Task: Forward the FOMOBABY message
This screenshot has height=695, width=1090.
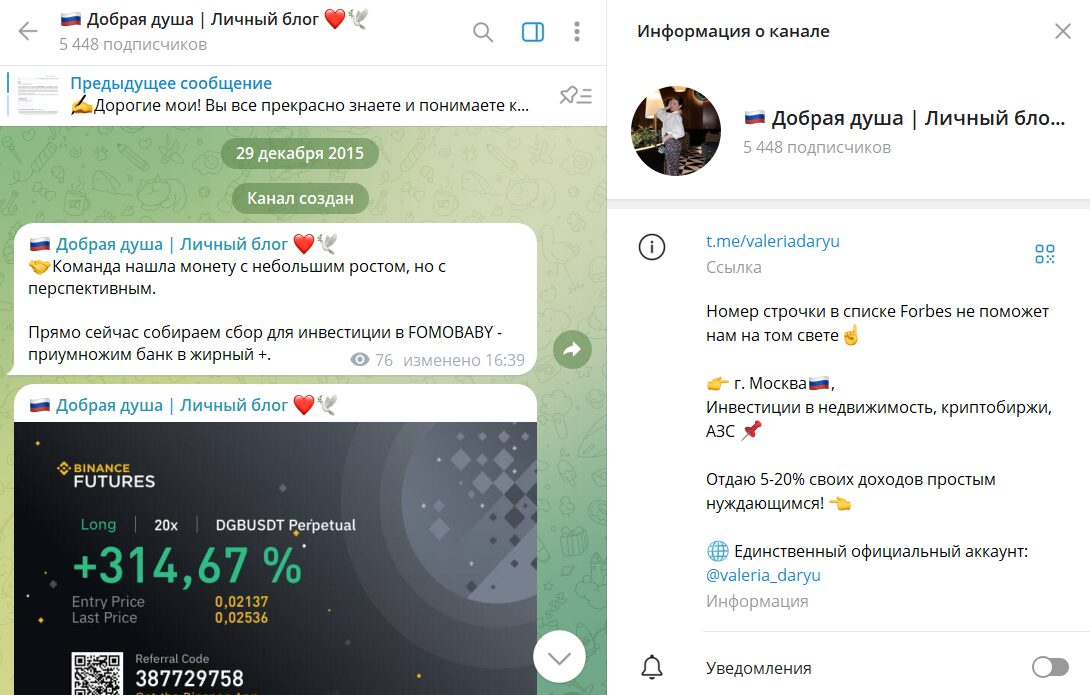Action: coord(572,349)
